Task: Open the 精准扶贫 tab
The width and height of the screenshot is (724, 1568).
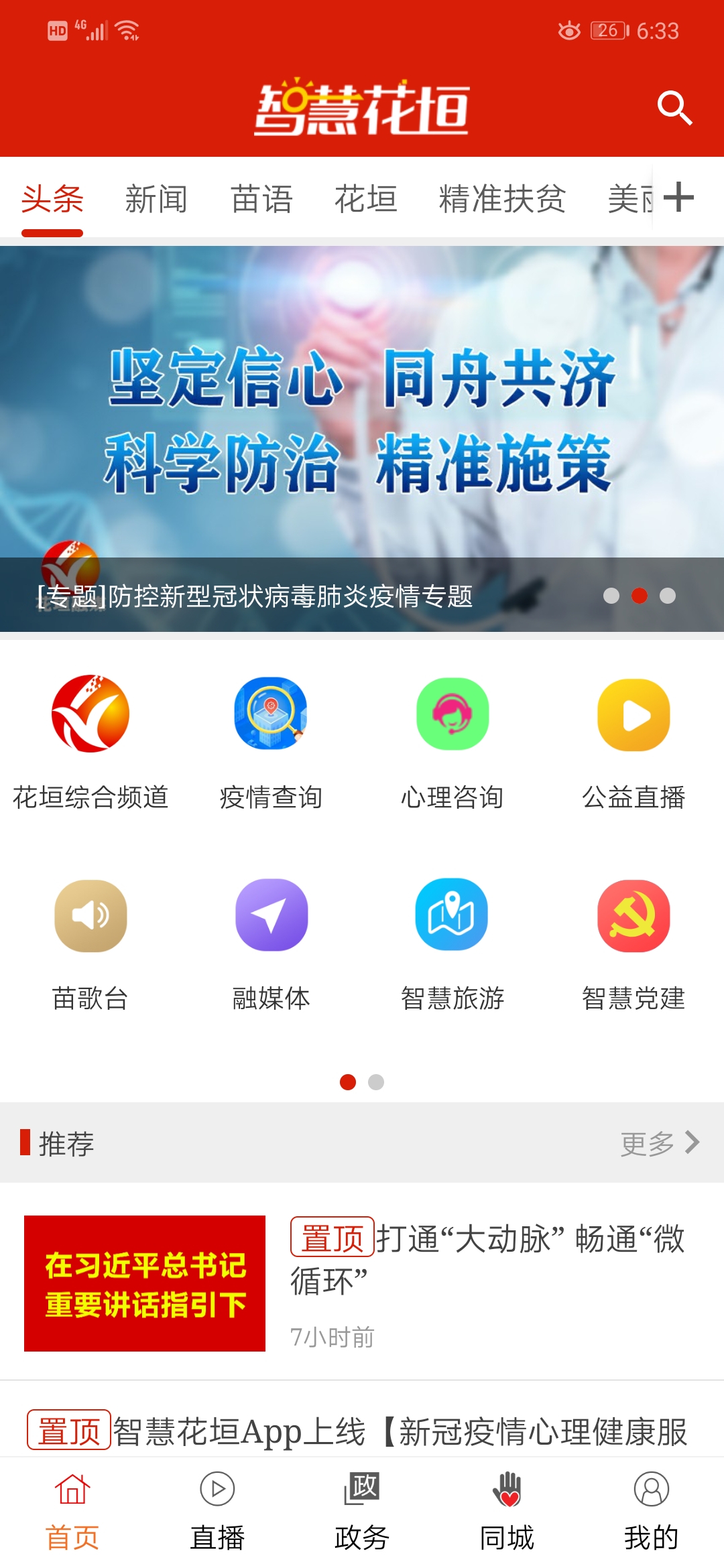Action: 502,199
